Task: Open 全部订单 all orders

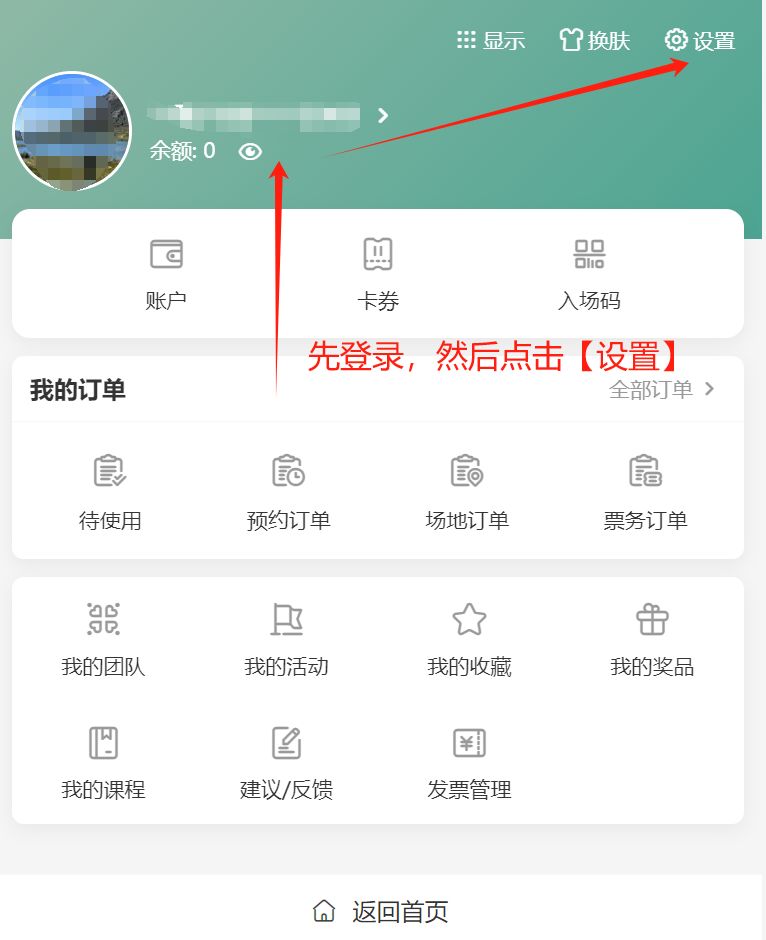Action: (x=662, y=390)
